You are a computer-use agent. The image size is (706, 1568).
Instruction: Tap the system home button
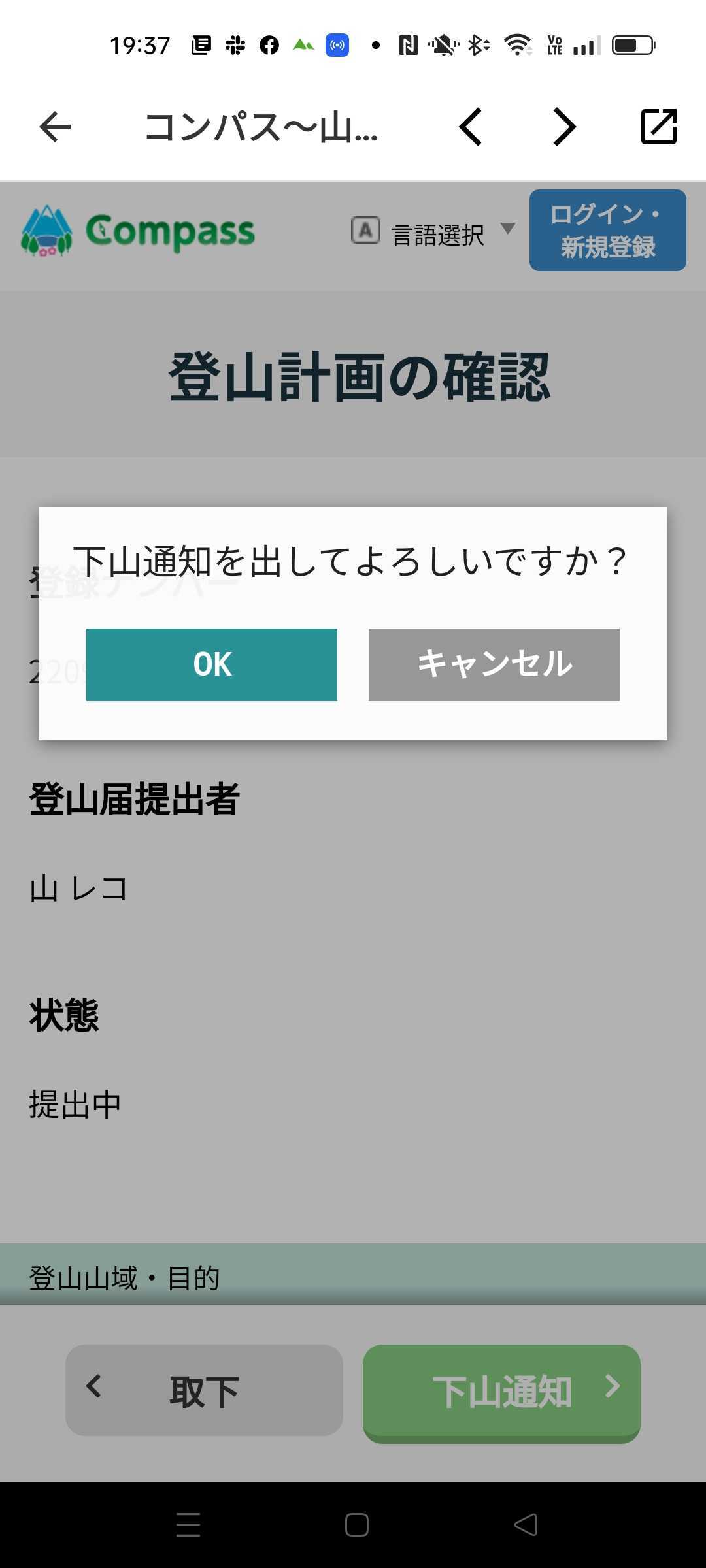(x=357, y=1525)
